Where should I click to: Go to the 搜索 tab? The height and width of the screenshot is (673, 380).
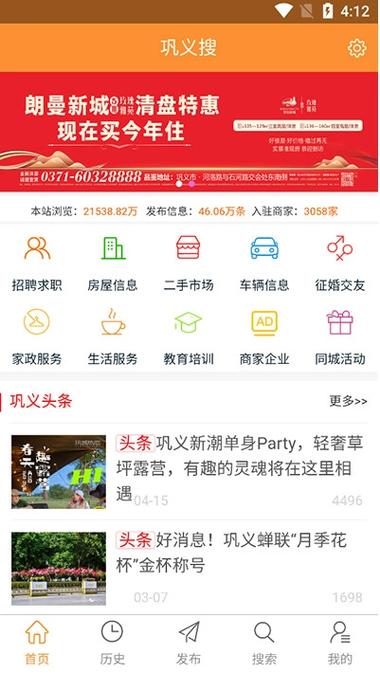pyautogui.click(x=264, y=643)
